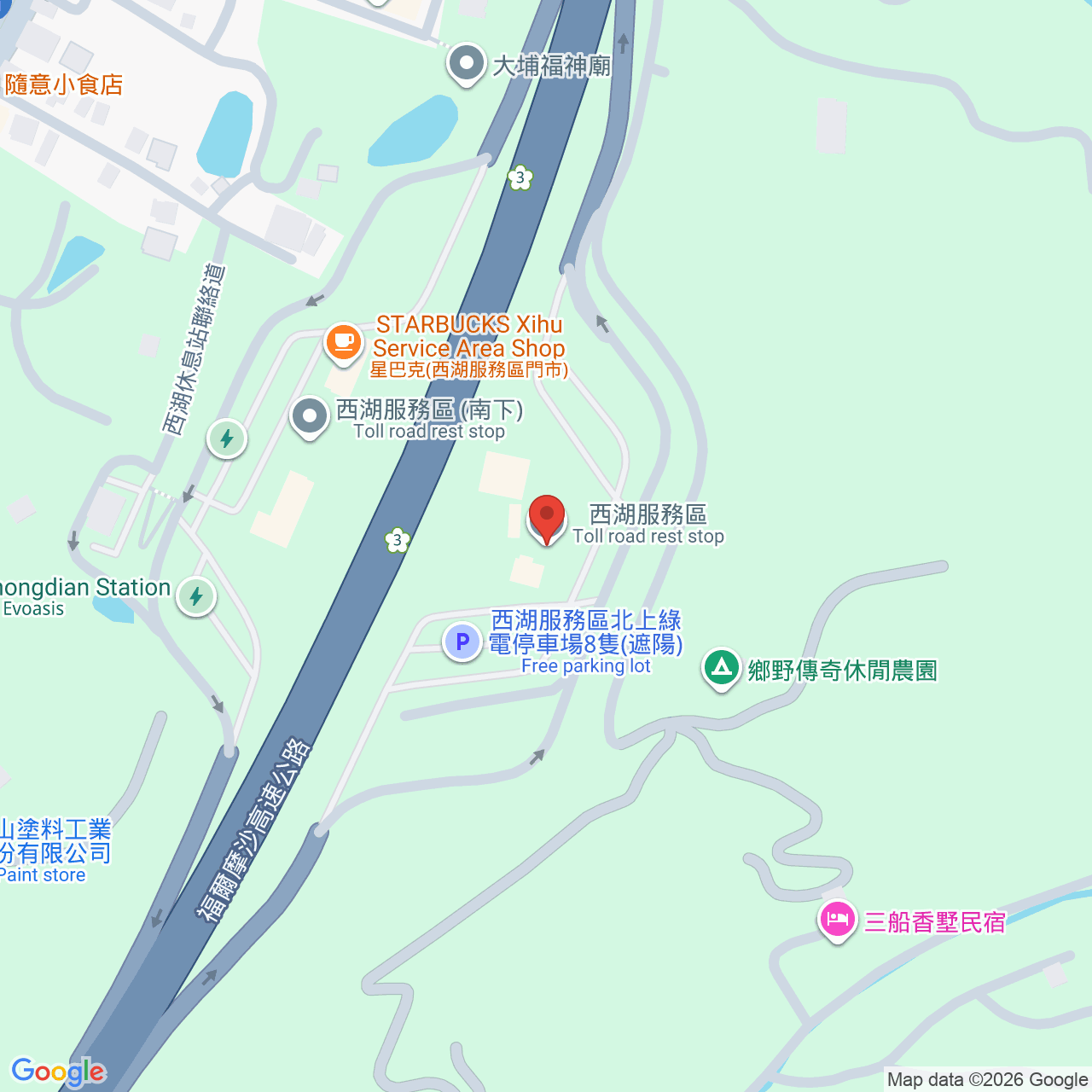Open the STARBUCKS Xihu Service Area Shop marker
The width and height of the screenshot is (1092, 1092).
[x=343, y=343]
